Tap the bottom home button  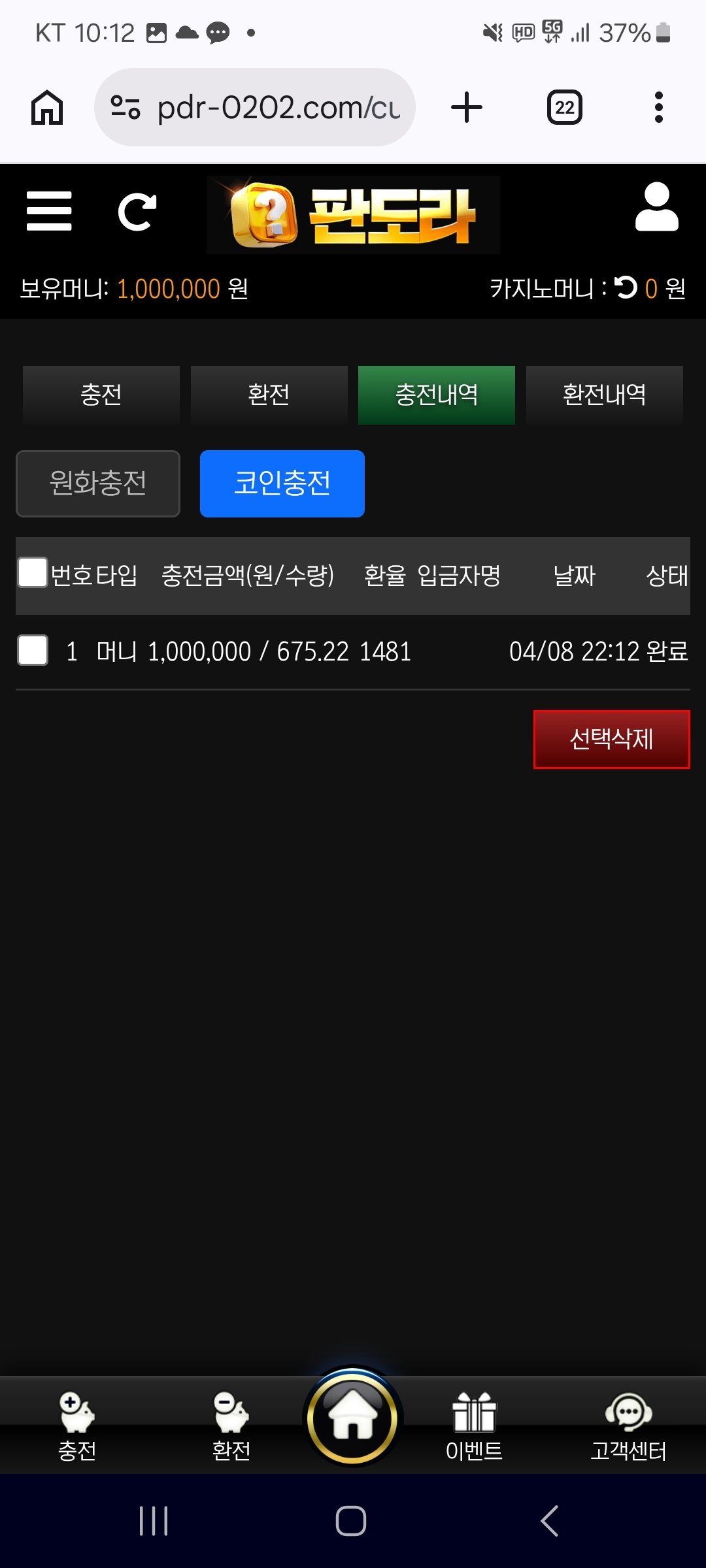click(x=353, y=1418)
